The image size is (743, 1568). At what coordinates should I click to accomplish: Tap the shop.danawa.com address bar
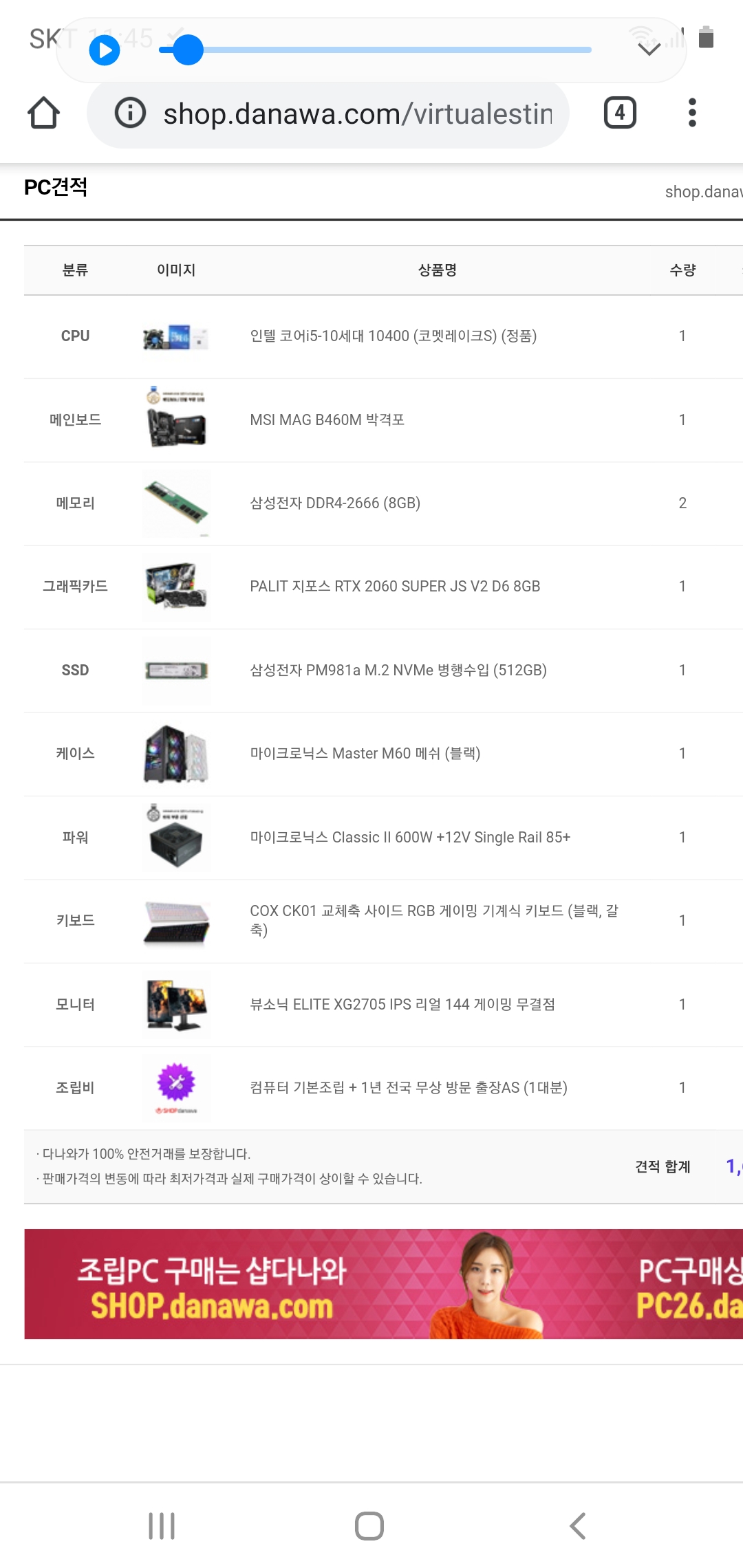(357, 114)
